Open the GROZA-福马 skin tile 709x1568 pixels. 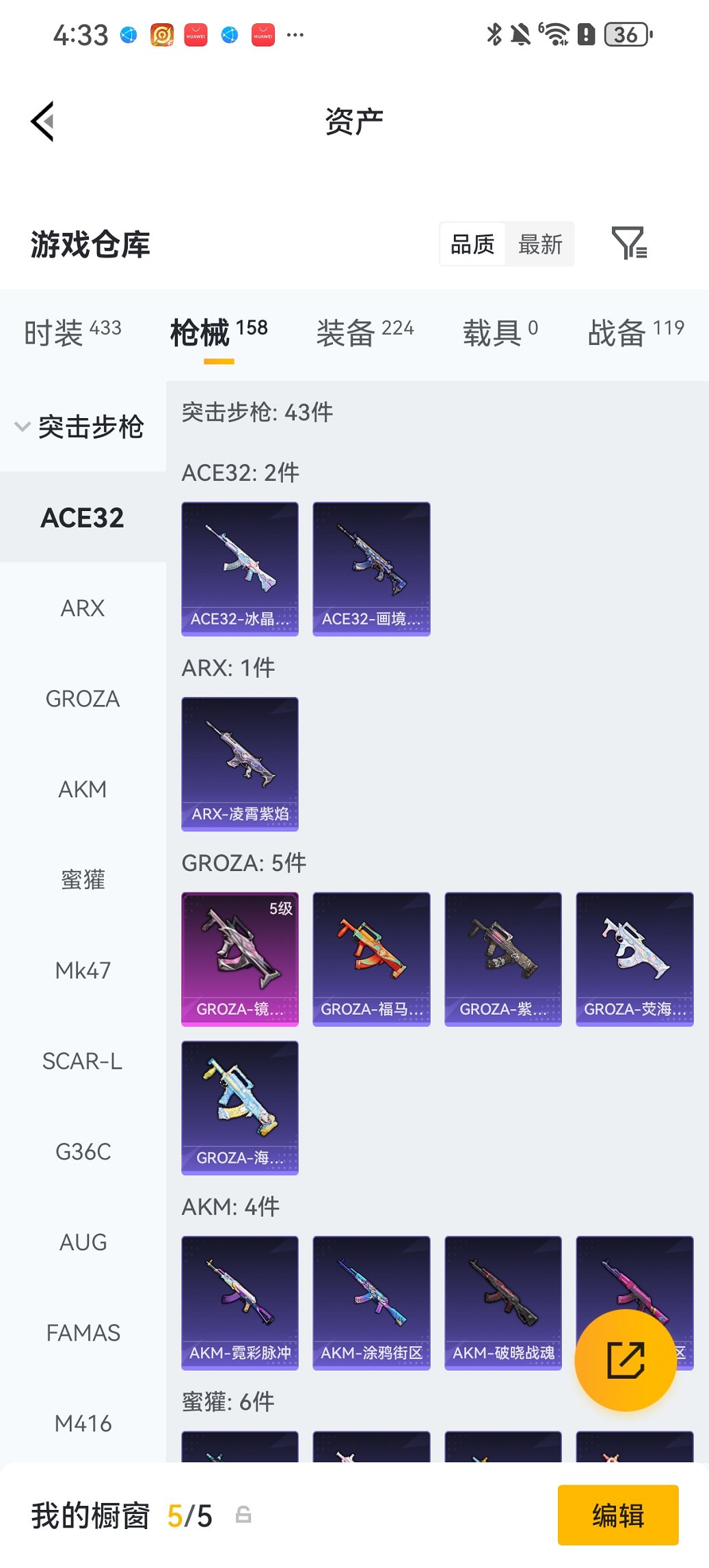point(371,959)
